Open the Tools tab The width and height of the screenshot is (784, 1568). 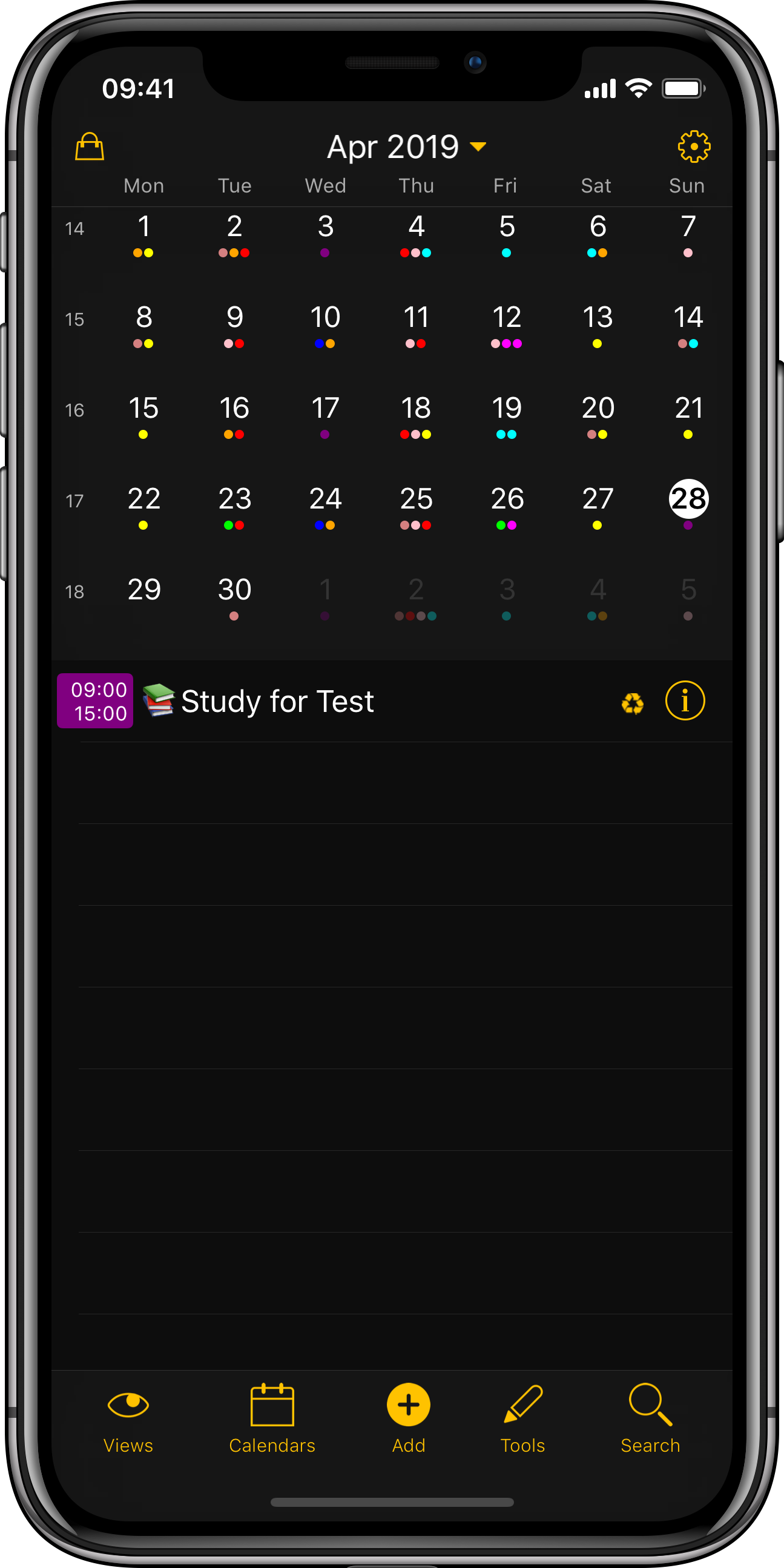click(523, 1420)
